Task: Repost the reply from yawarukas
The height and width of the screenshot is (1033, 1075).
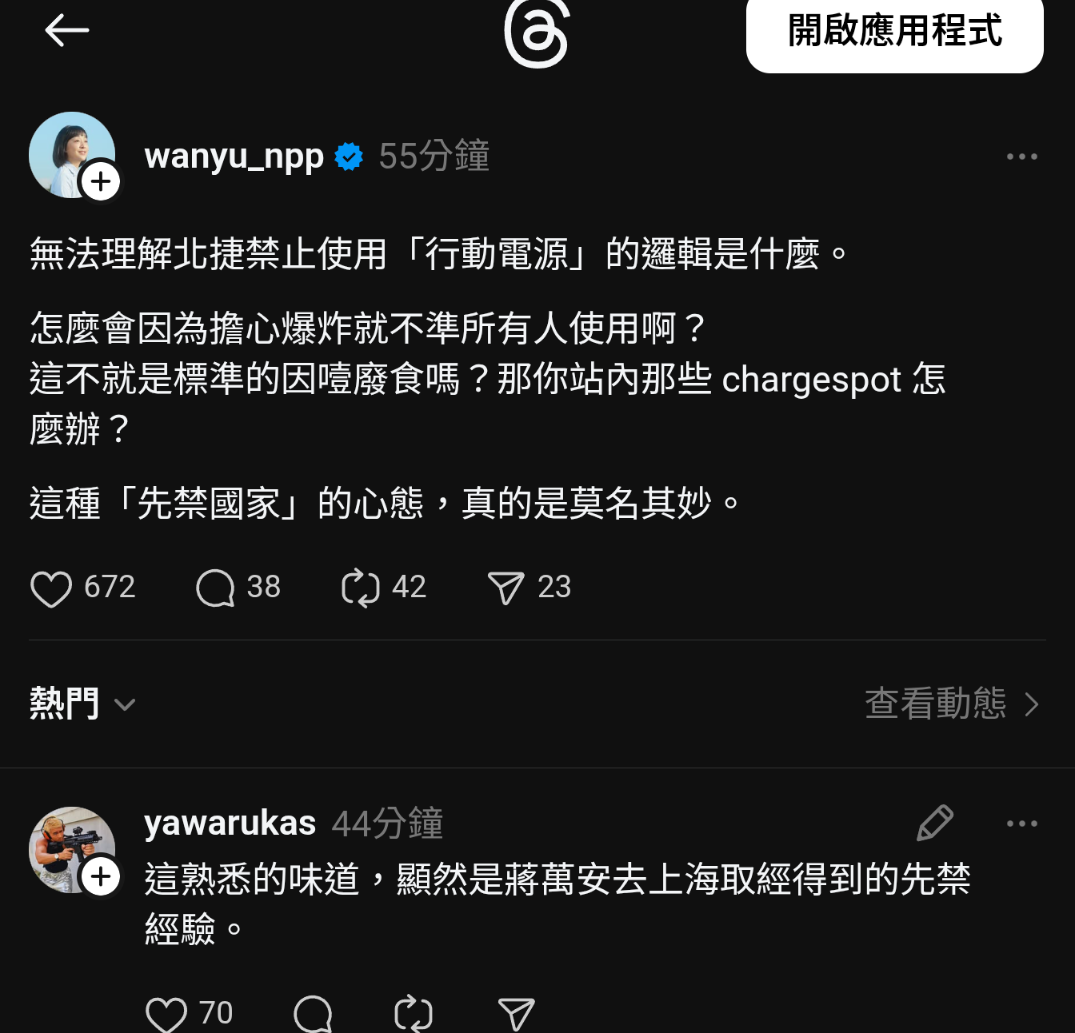Action: click(412, 1014)
